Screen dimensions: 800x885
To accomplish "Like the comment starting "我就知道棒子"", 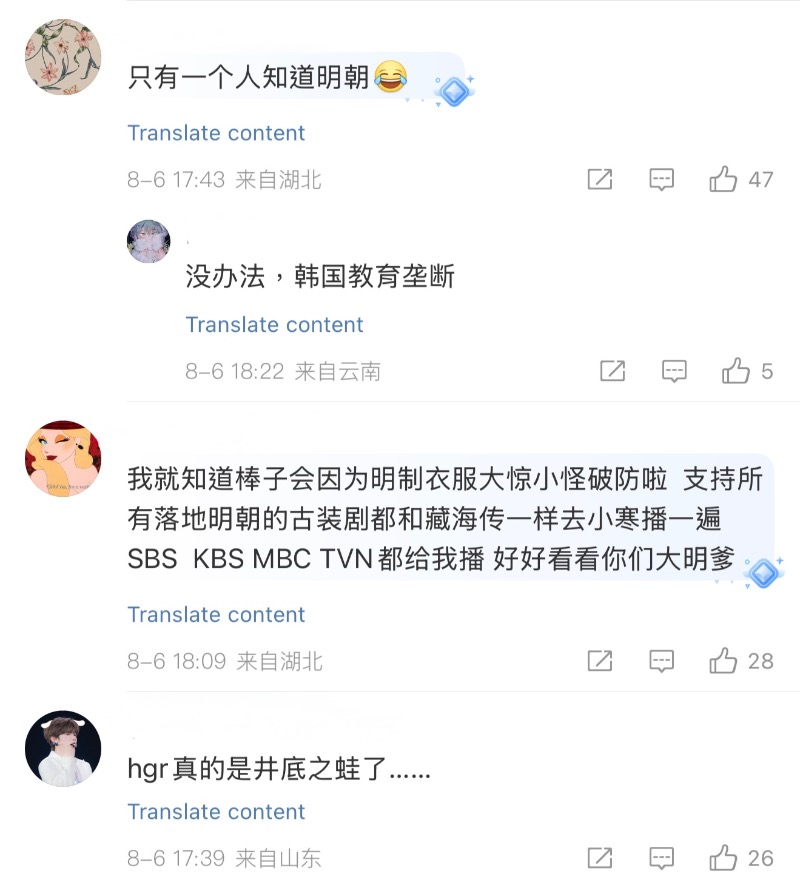I will (723, 661).
